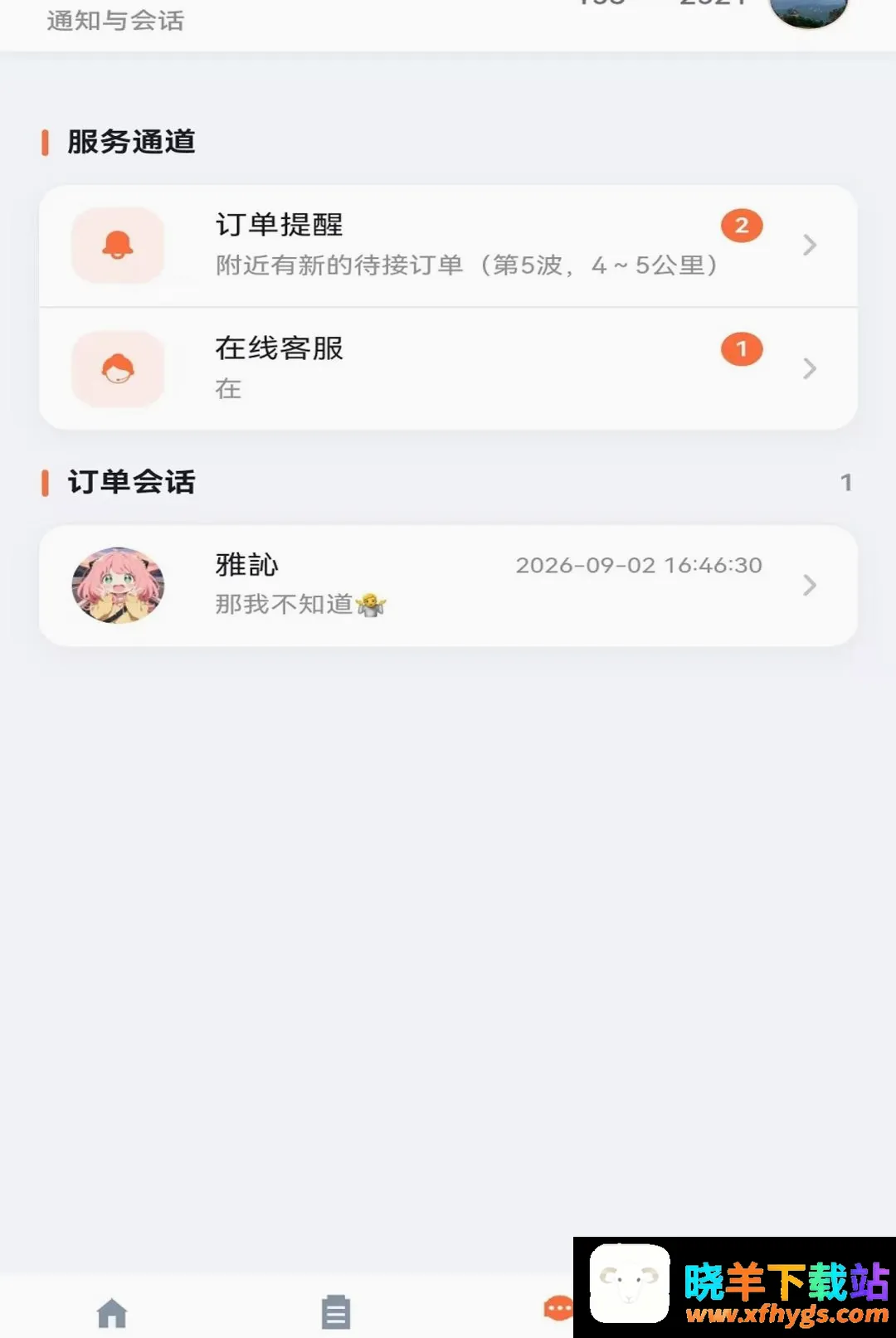
Task: Select the messages chat bubble tab
Action: (x=558, y=1309)
